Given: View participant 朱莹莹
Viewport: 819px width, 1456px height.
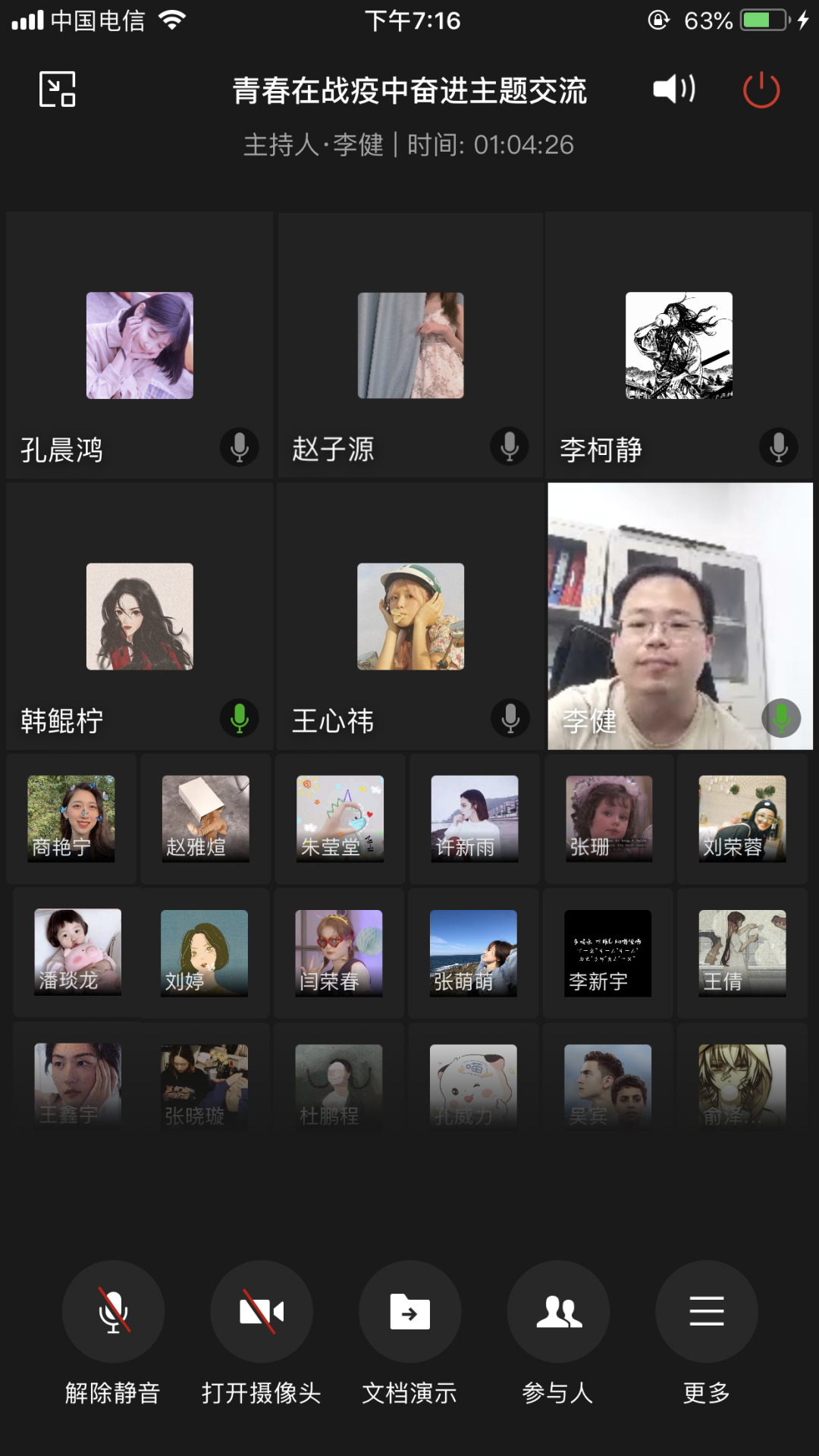Looking at the screenshot, I should click(340, 818).
